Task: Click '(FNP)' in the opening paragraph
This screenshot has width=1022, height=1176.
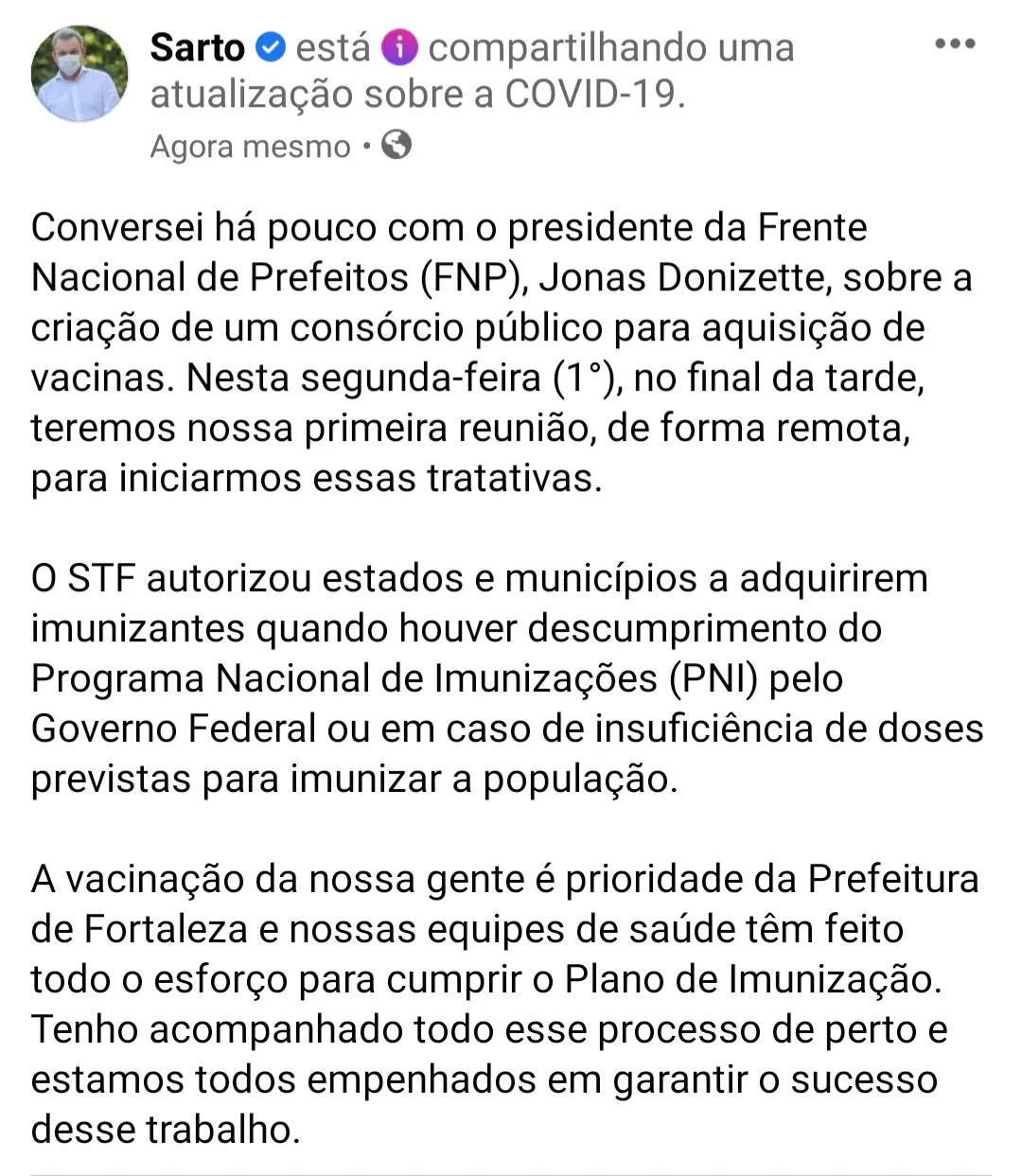Action: pyautogui.click(x=470, y=276)
